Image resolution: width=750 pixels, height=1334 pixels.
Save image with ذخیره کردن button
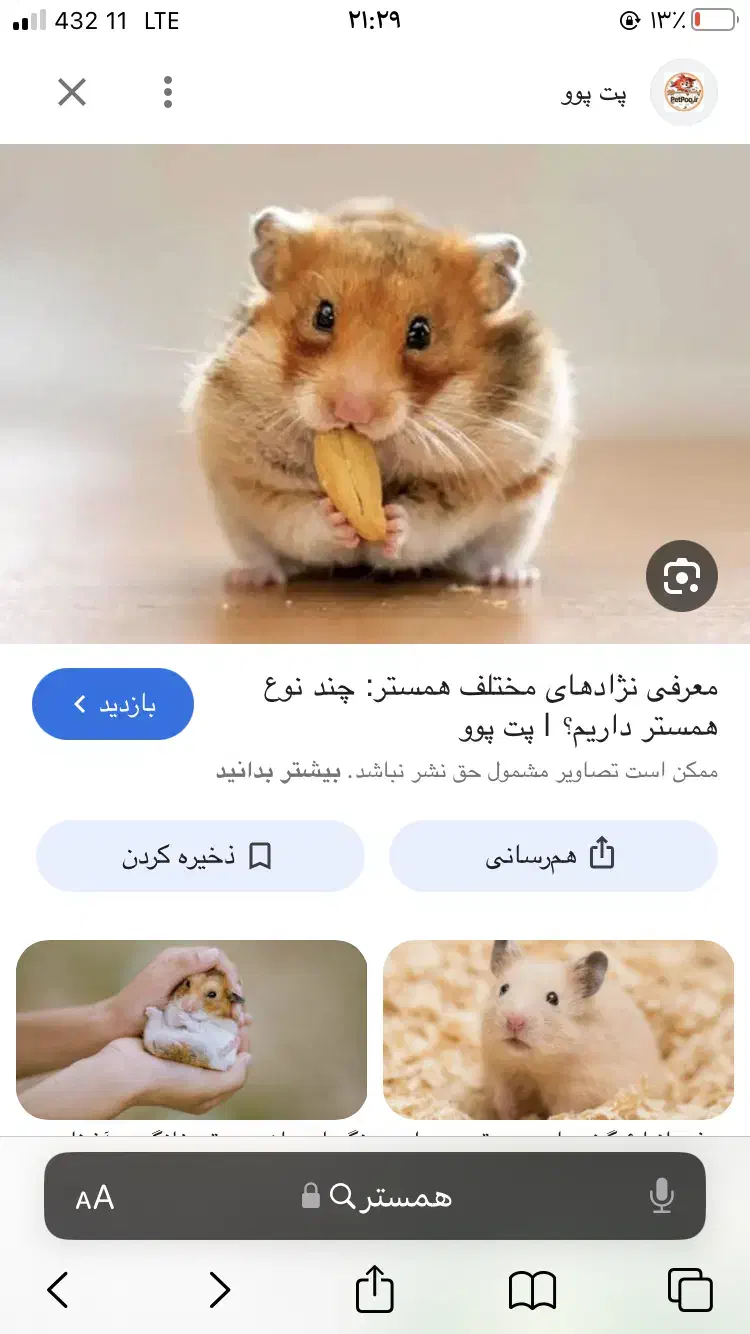point(200,856)
